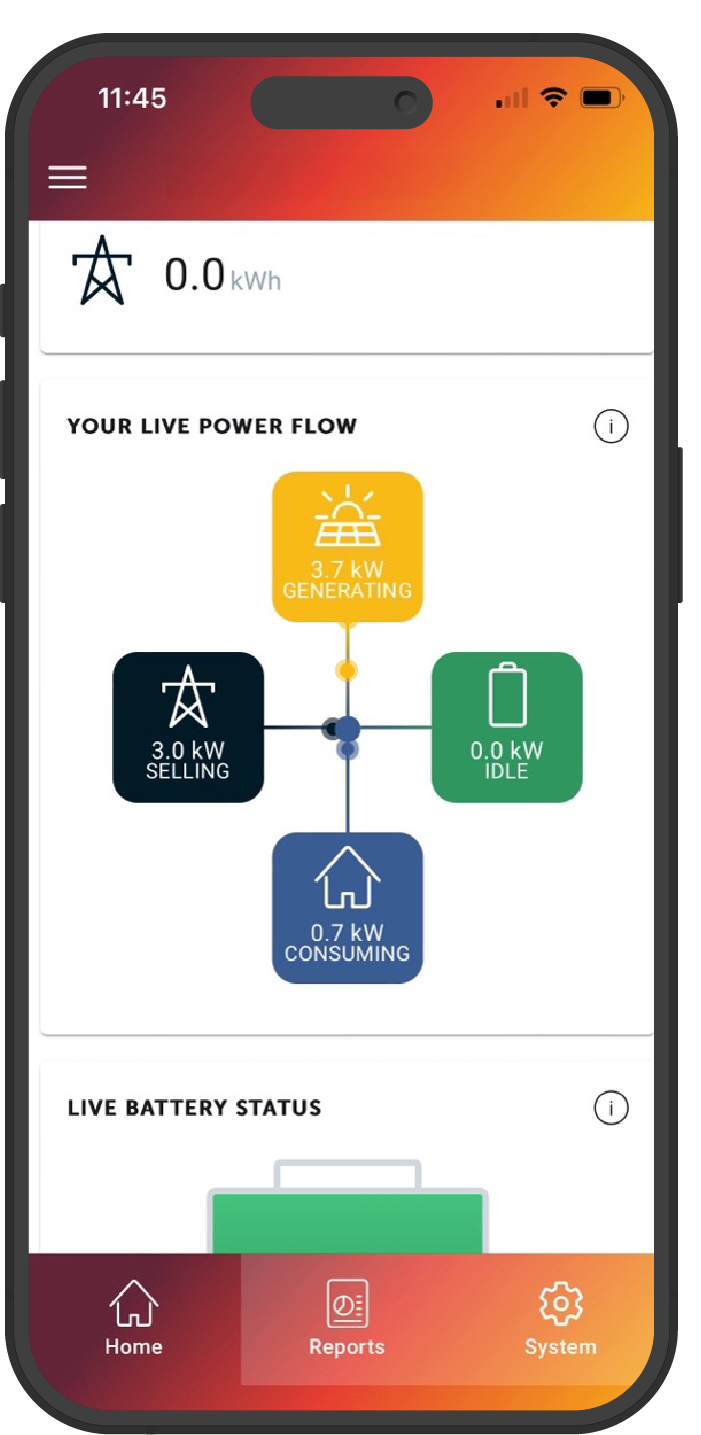The width and height of the screenshot is (701, 1435).
Task: Open the hamburger drawer menu
Action: [x=67, y=177]
